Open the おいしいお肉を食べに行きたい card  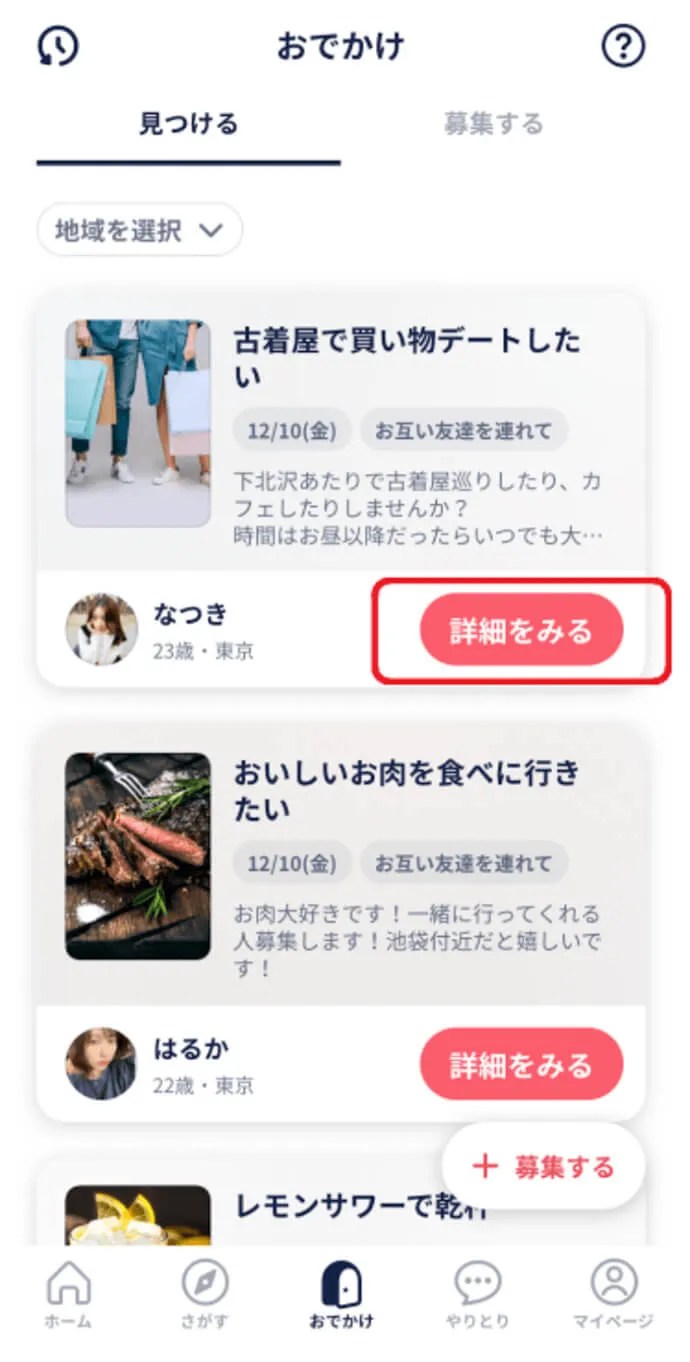406,790
